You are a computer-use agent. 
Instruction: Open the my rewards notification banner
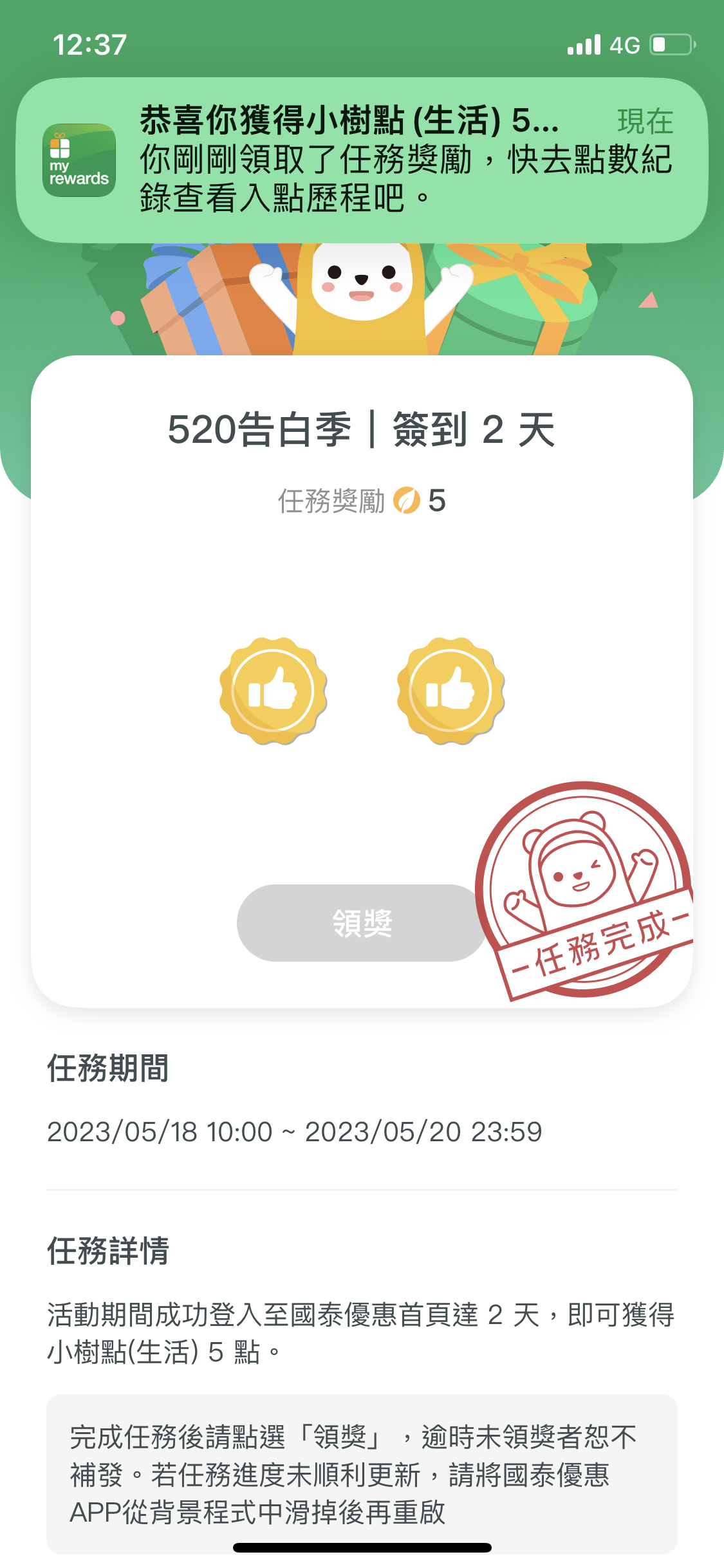coord(362,160)
